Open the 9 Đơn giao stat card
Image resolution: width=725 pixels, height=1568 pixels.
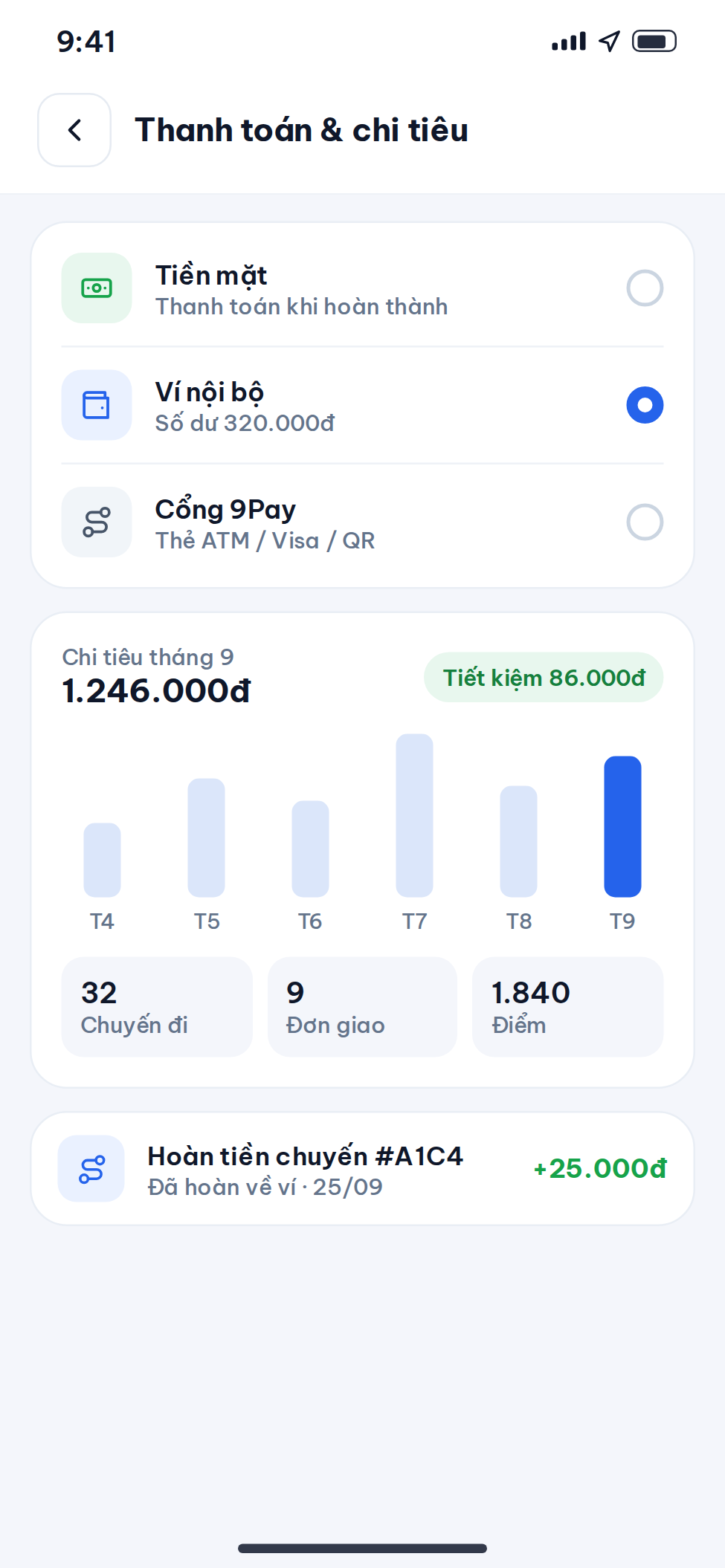pos(362,1007)
